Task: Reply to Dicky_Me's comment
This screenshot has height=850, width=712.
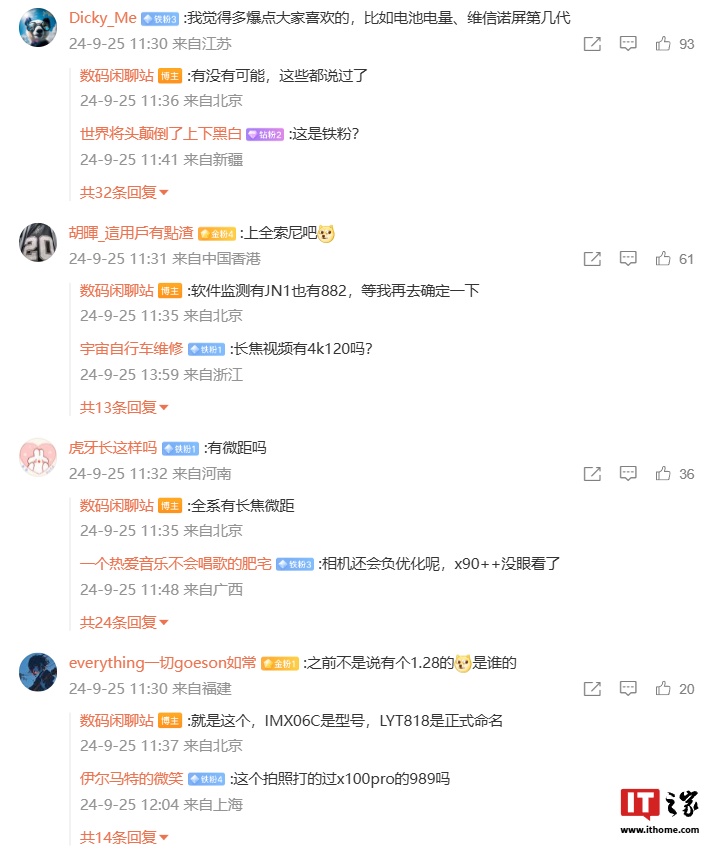Action: (628, 44)
